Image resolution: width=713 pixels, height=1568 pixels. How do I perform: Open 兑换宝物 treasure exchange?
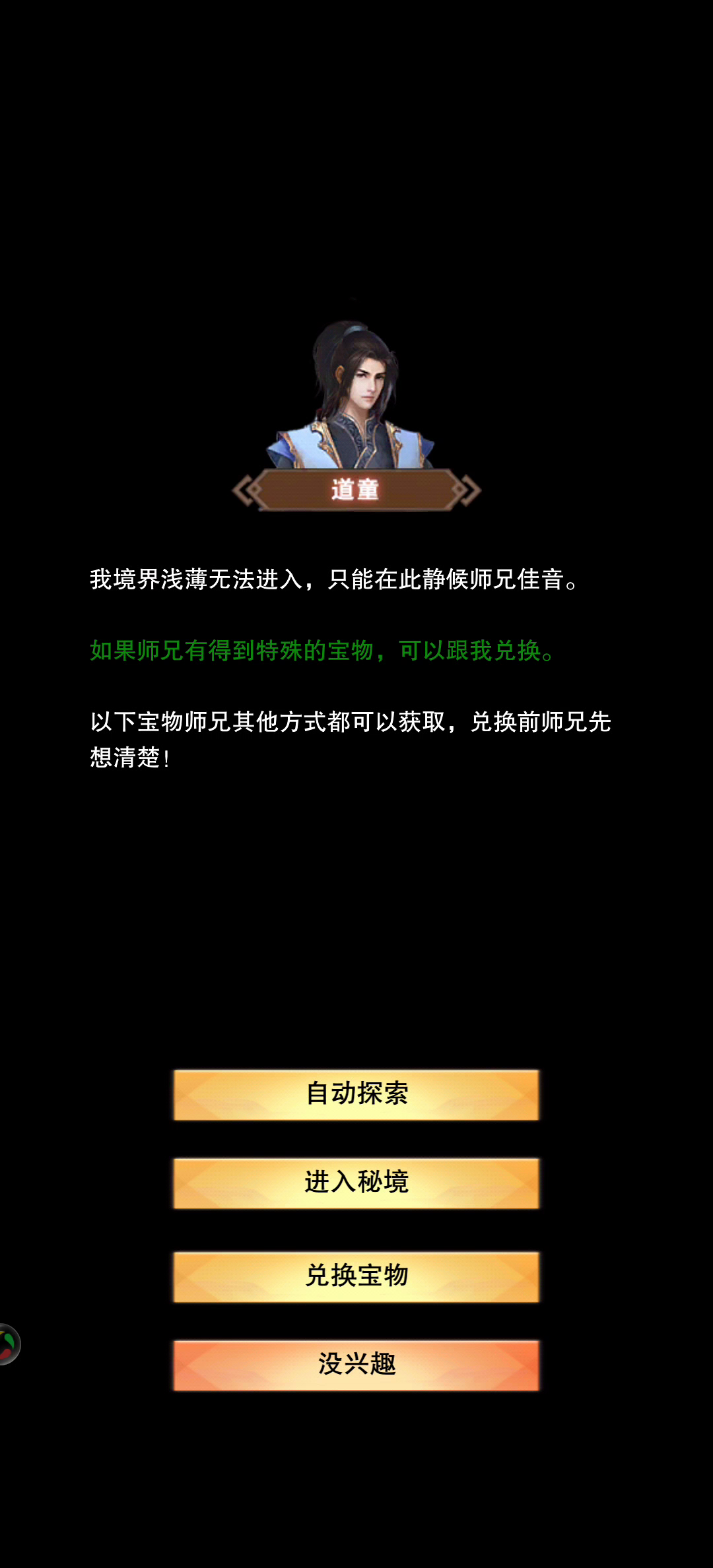point(356,1277)
